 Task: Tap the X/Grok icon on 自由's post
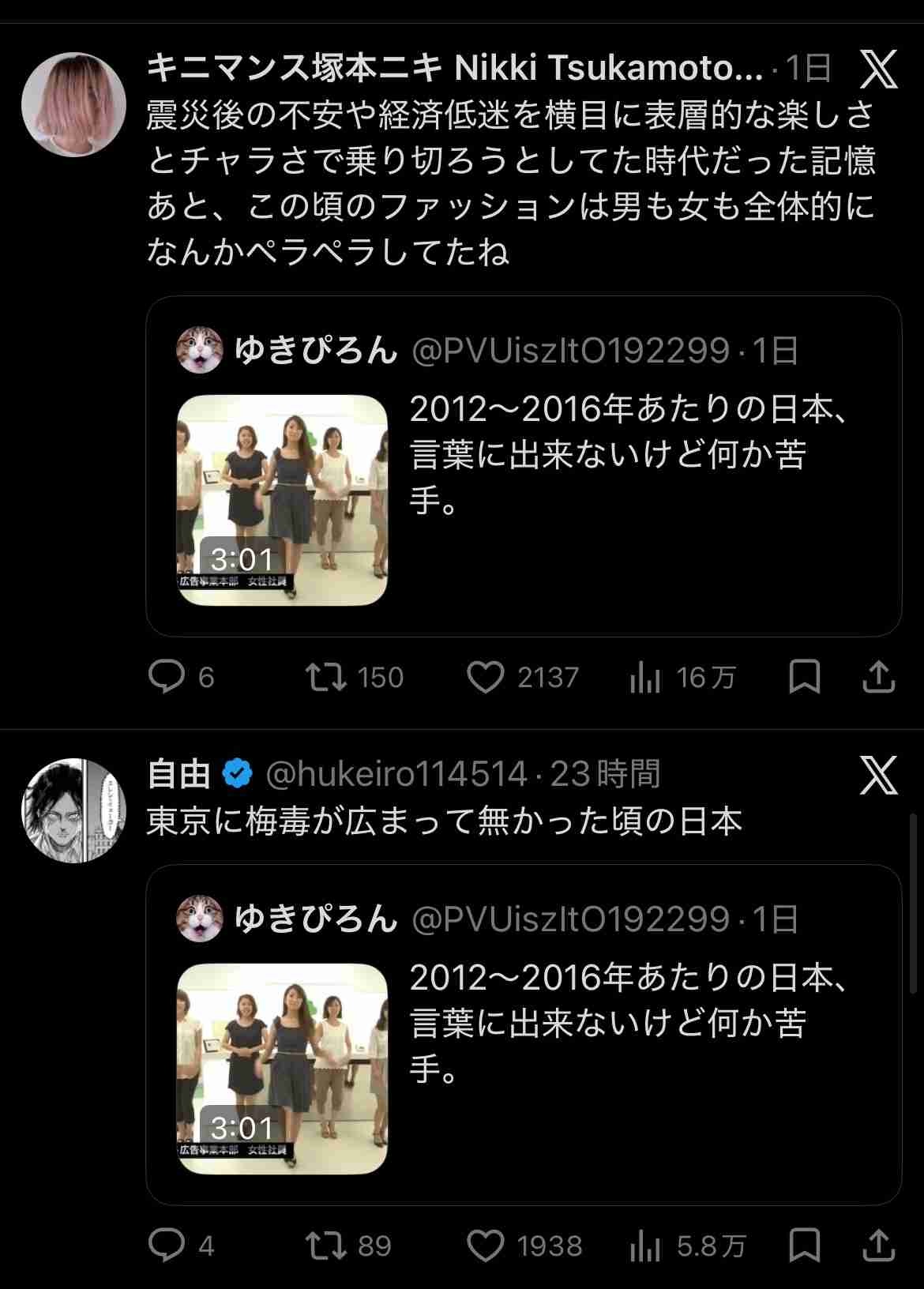[878, 775]
